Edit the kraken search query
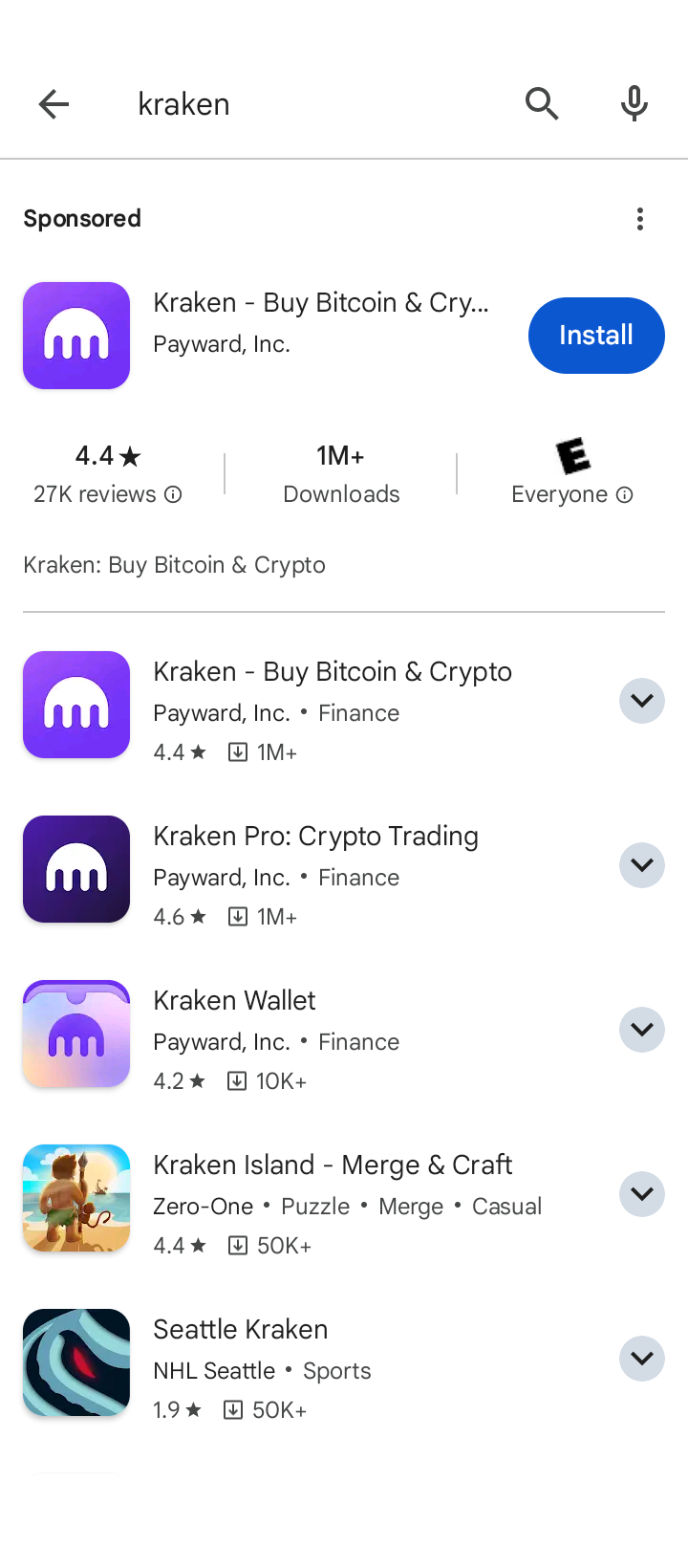The height and width of the screenshot is (1568, 688). click(315, 103)
